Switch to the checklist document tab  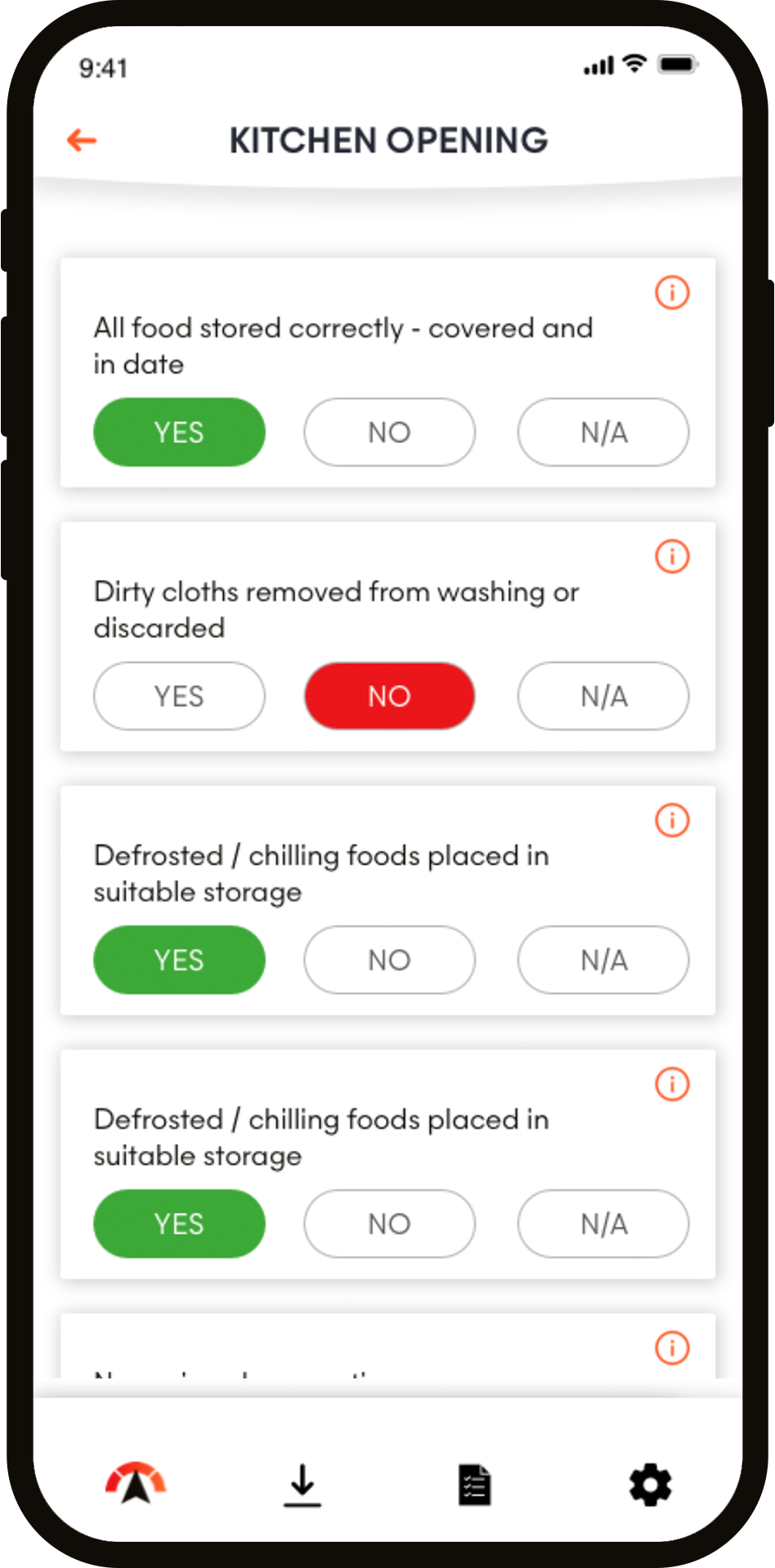click(x=474, y=1485)
